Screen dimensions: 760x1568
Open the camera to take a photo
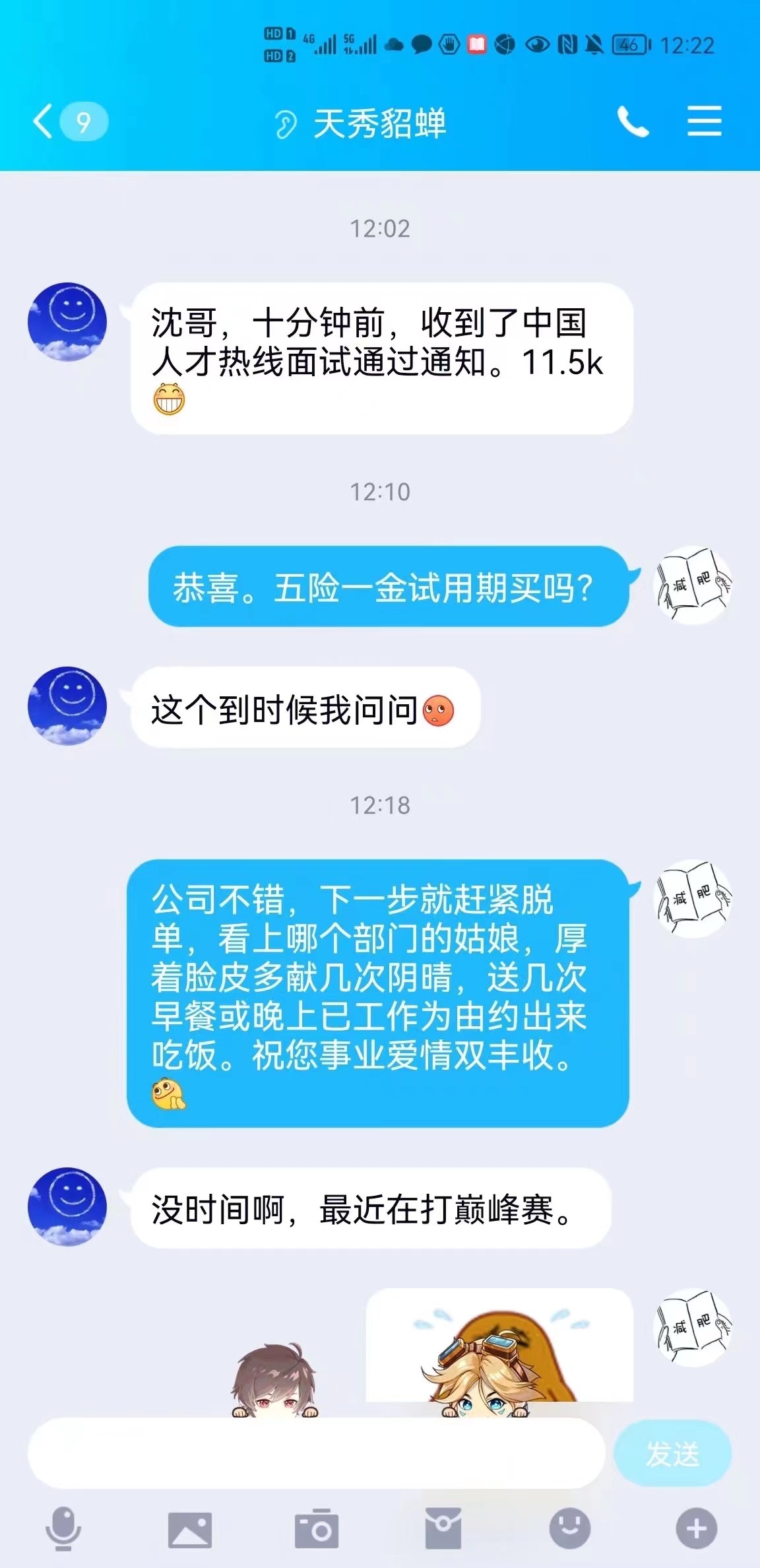click(x=317, y=1528)
